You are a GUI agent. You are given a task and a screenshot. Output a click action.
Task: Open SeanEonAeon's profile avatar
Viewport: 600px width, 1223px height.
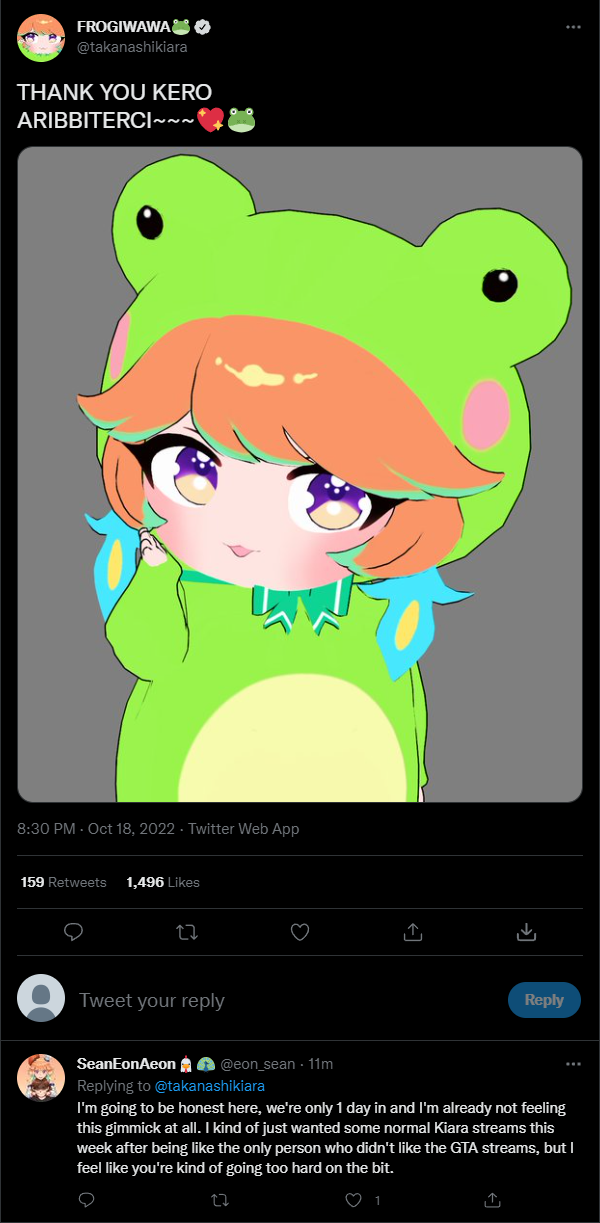pyautogui.click(x=41, y=1077)
